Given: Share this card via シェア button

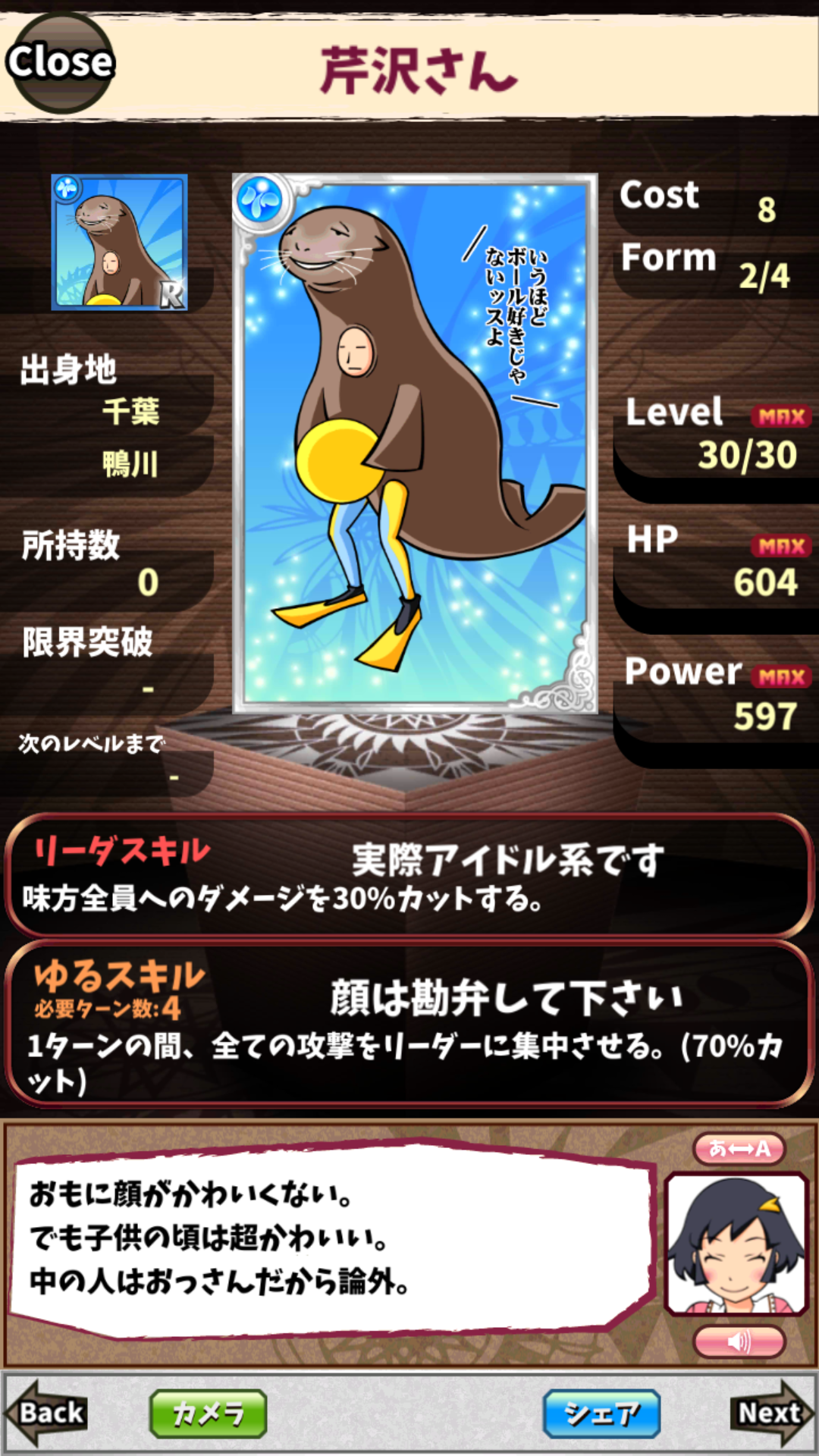Looking at the screenshot, I should (x=601, y=1414).
